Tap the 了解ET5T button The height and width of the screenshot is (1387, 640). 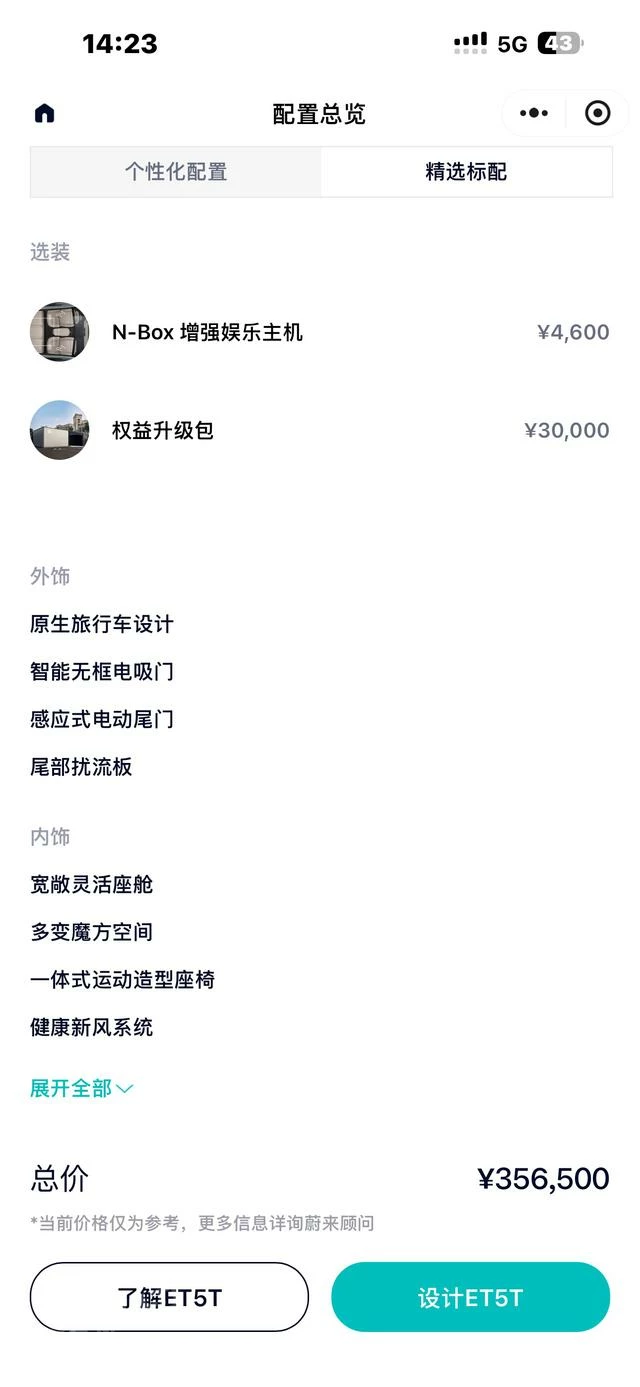tap(169, 1297)
